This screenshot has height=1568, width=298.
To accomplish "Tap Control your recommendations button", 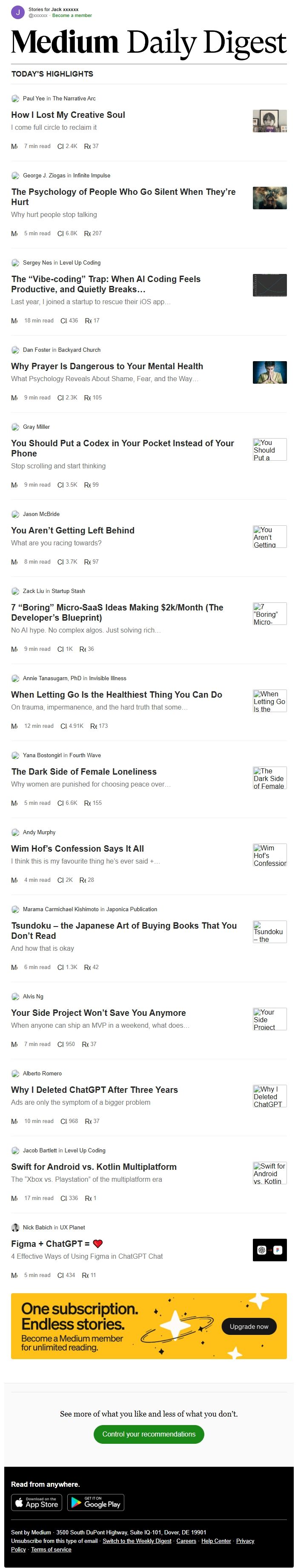I will (149, 1434).
